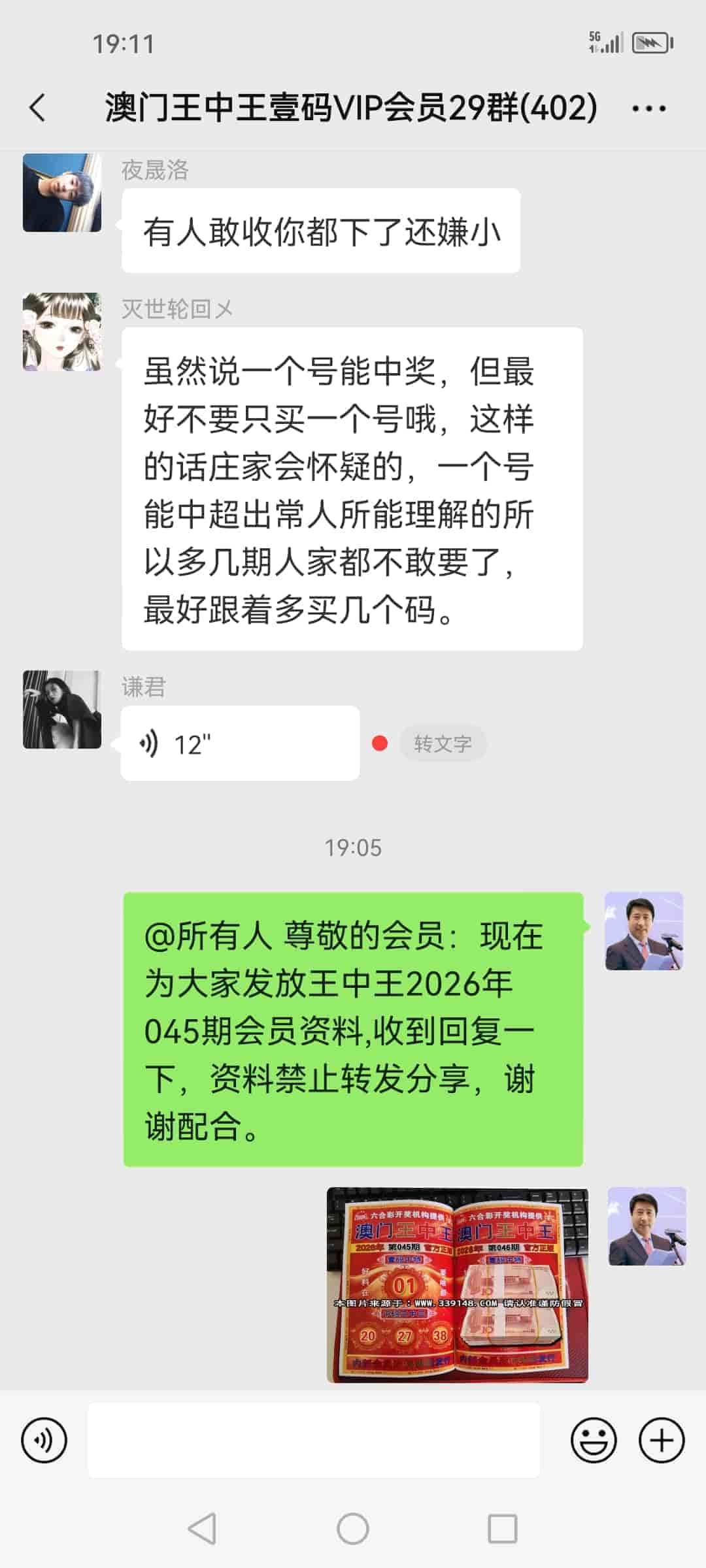Open the emoji picker
The height and width of the screenshot is (1568, 706).
click(x=594, y=1440)
